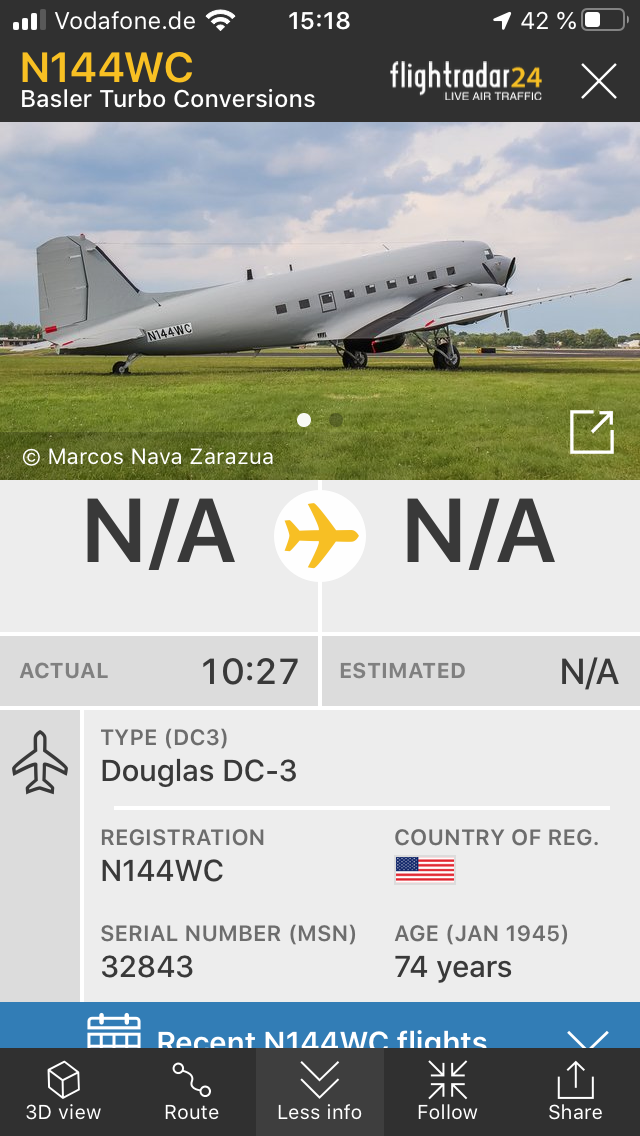Go to the second photo page dot
Screen dimensions: 640x1136
pos(336,420)
